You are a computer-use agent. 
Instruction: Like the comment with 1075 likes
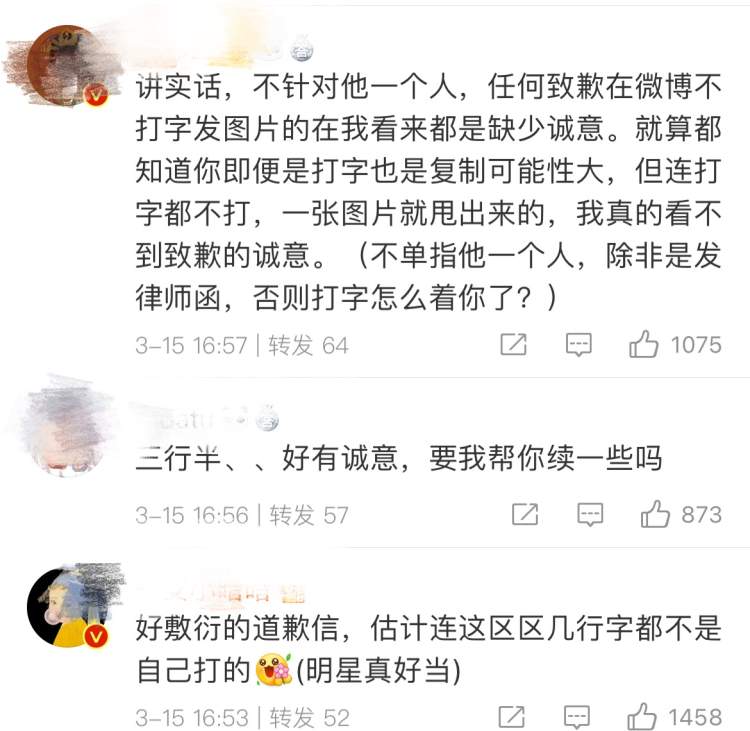(x=644, y=345)
